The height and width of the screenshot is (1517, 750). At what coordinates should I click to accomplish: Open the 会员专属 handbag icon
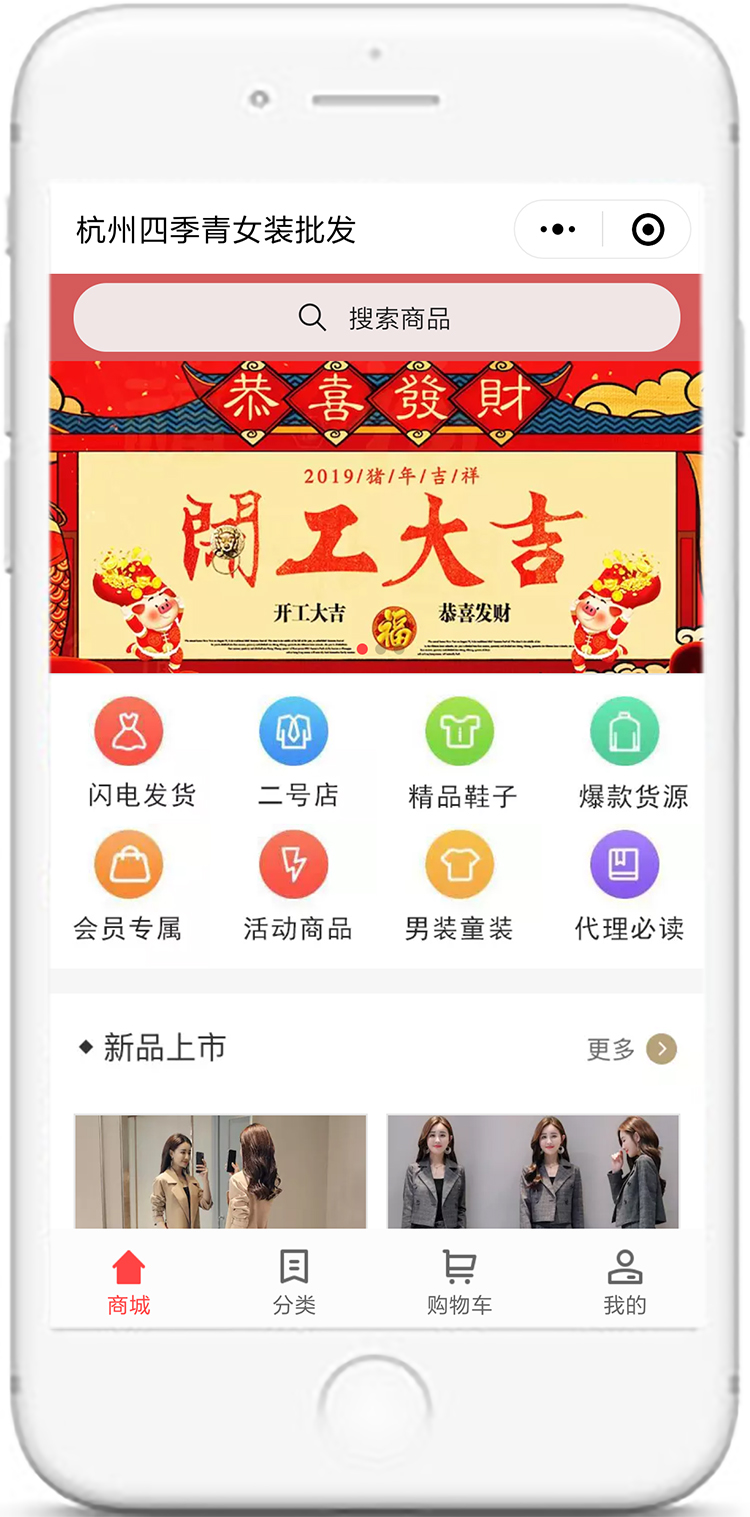click(129, 862)
